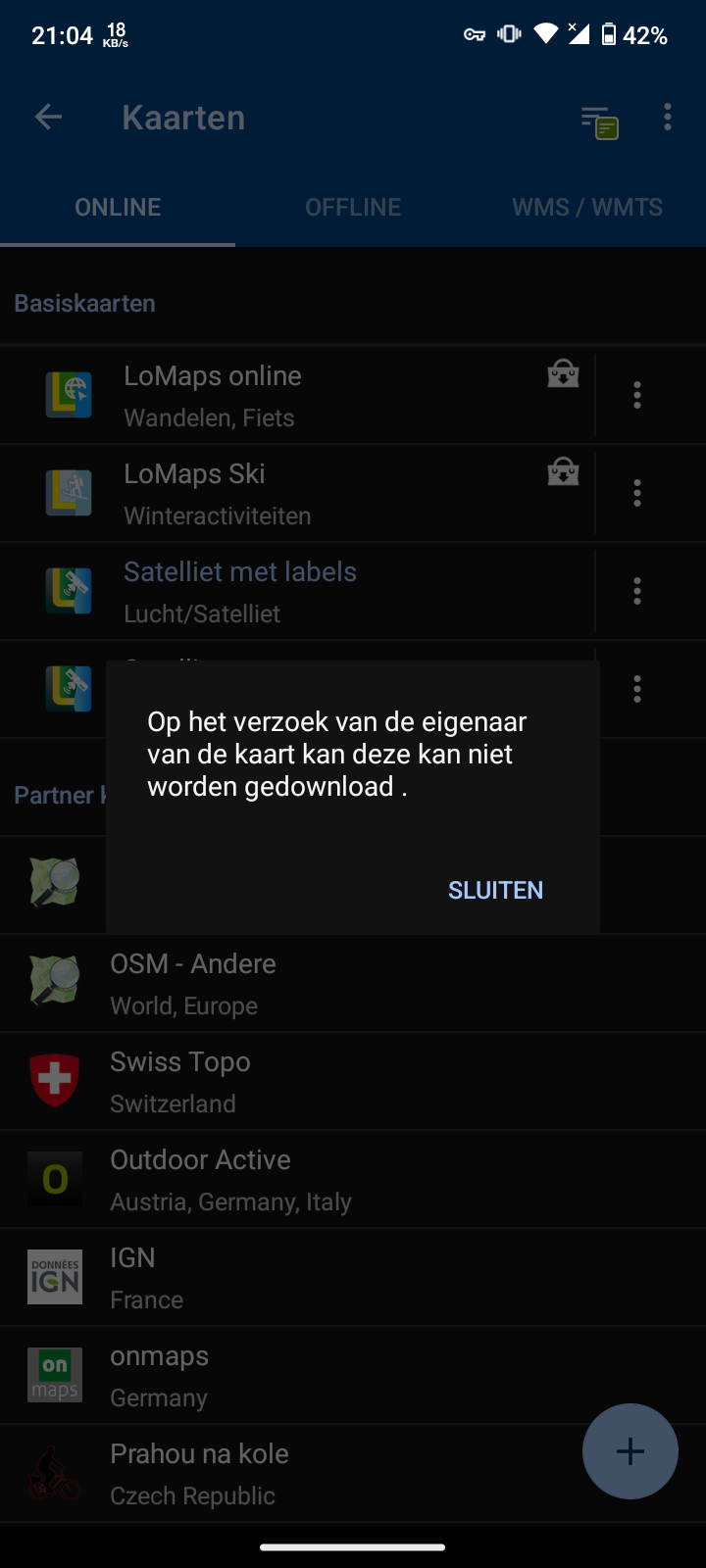Open Swiss Topo maps
Screen dimensions: 706x1568
294,1081
